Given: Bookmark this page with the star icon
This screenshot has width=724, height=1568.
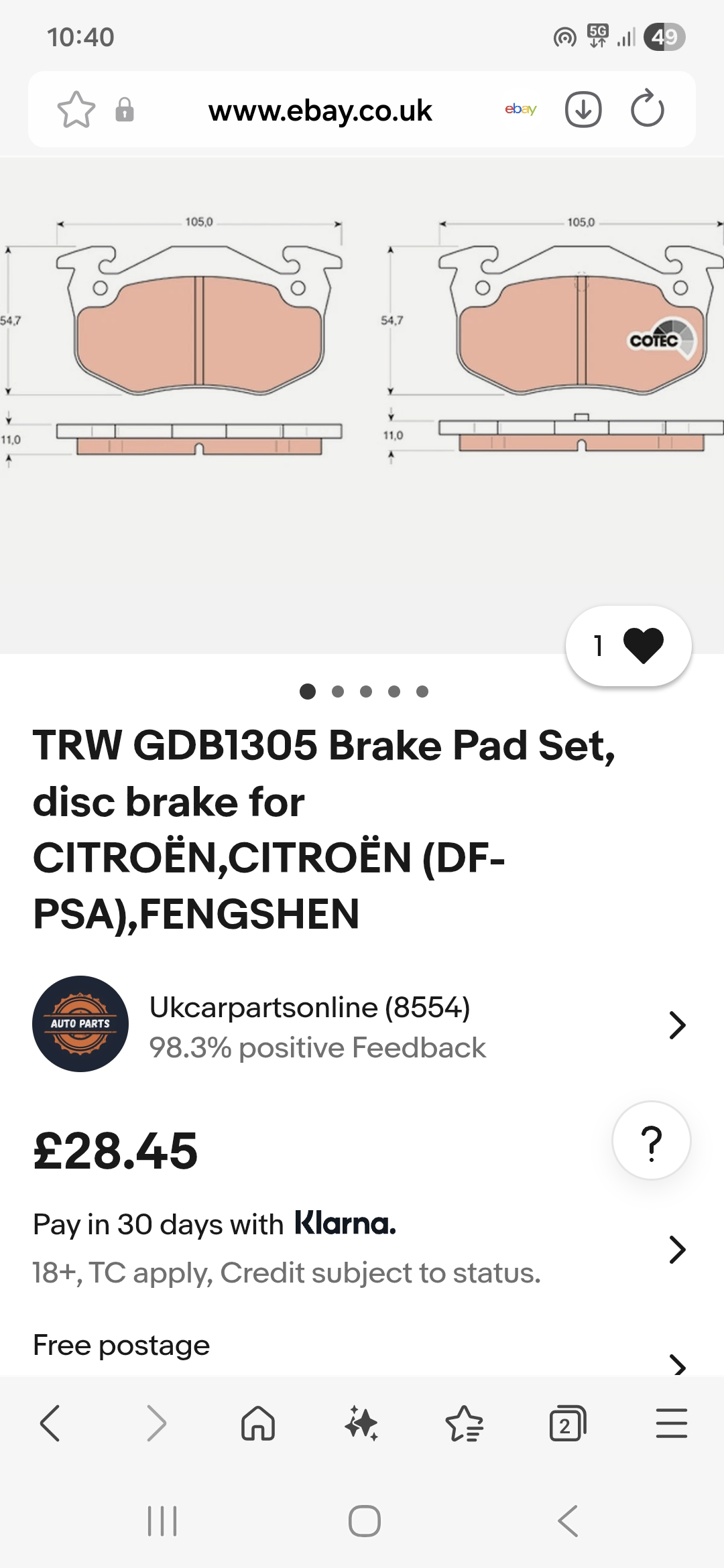Looking at the screenshot, I should tap(76, 110).
